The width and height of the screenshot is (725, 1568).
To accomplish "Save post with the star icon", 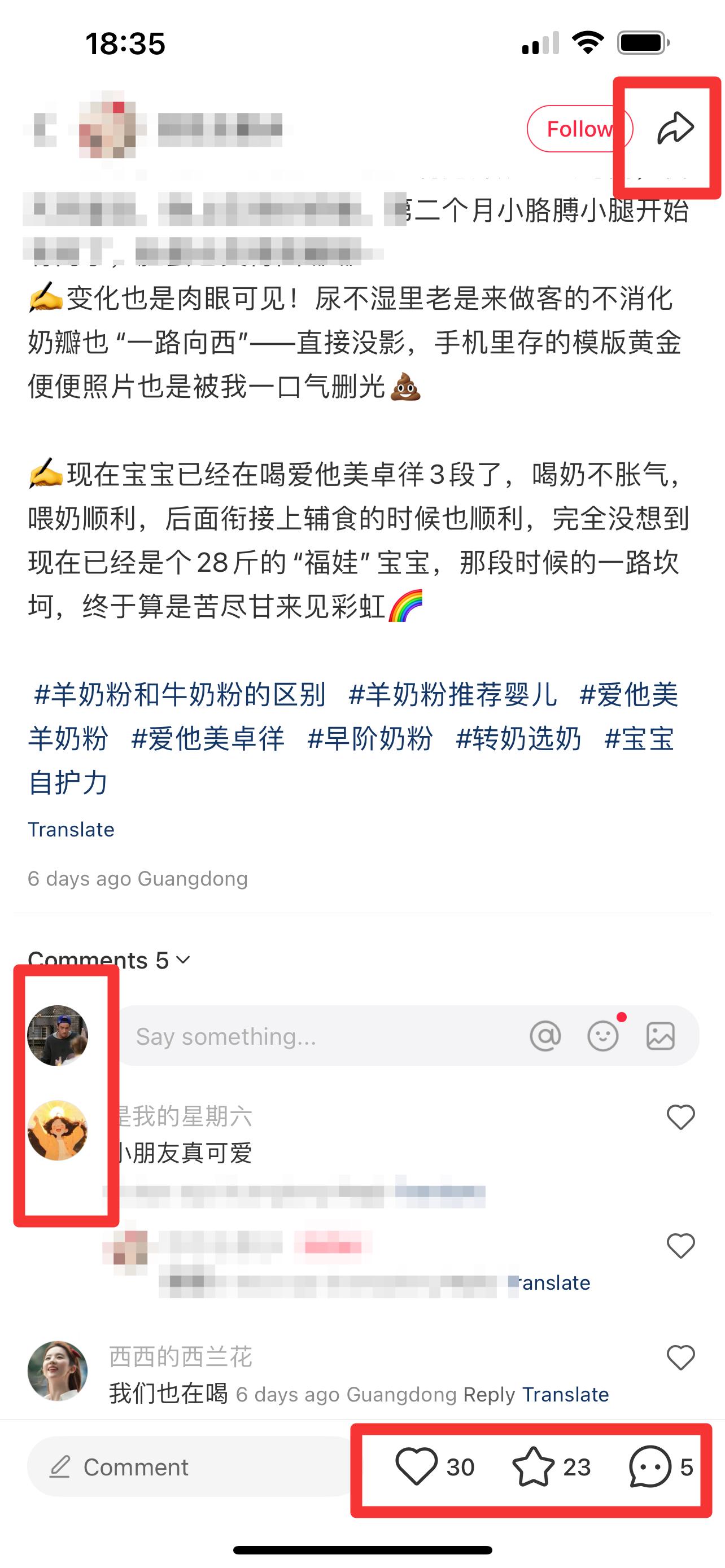I will click(533, 1467).
